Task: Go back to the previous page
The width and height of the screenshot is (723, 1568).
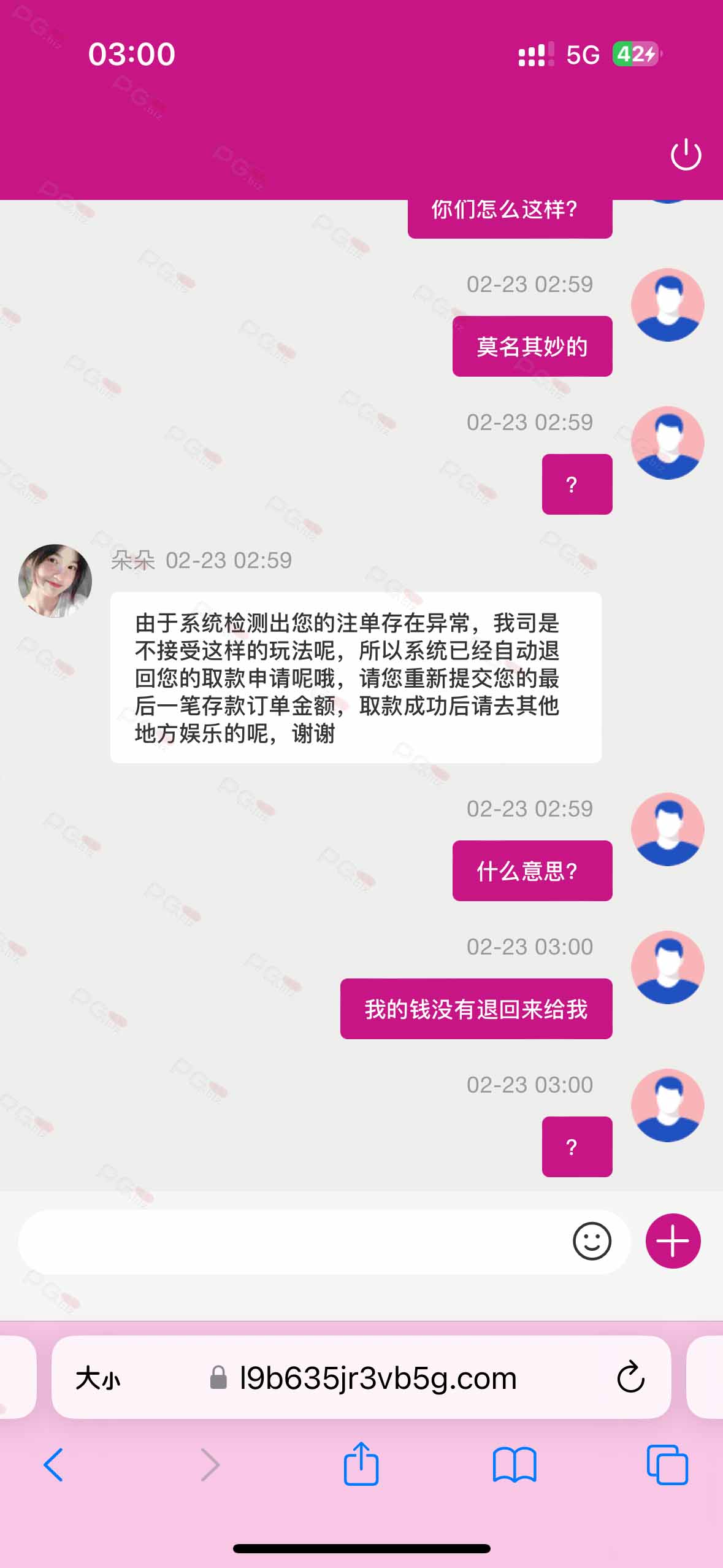Action: pyautogui.click(x=53, y=1465)
